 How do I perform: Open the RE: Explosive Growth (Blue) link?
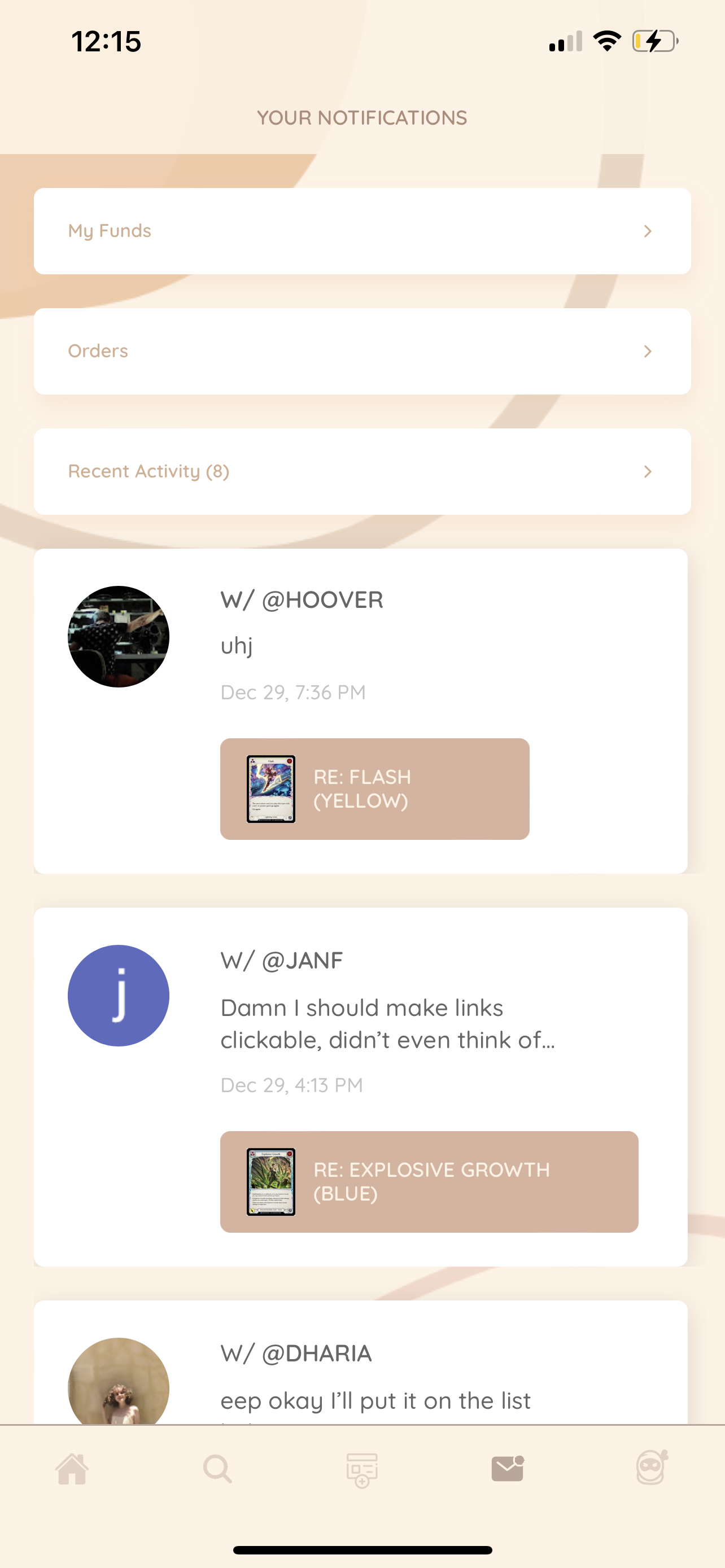point(429,1181)
